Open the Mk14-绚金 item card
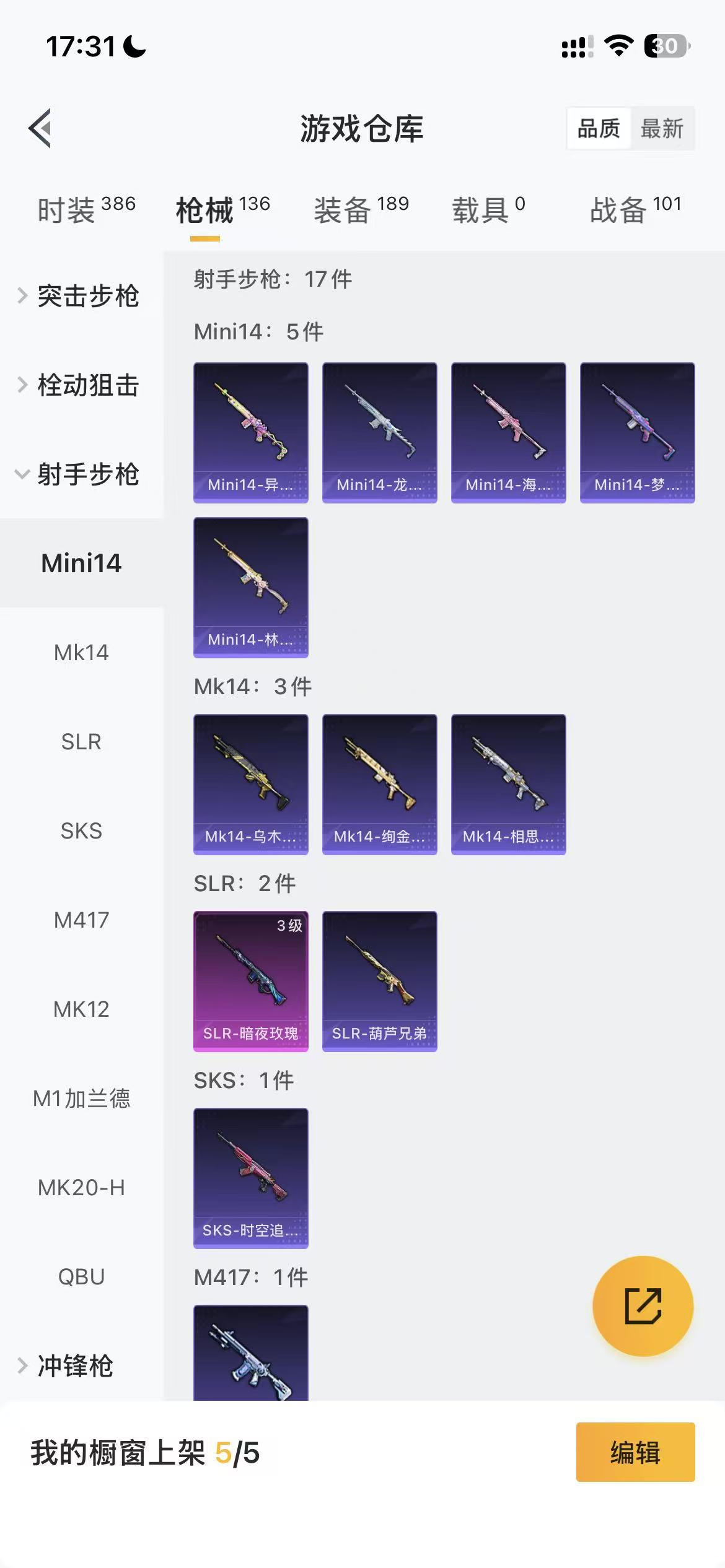The width and height of the screenshot is (725, 1568). click(x=379, y=785)
